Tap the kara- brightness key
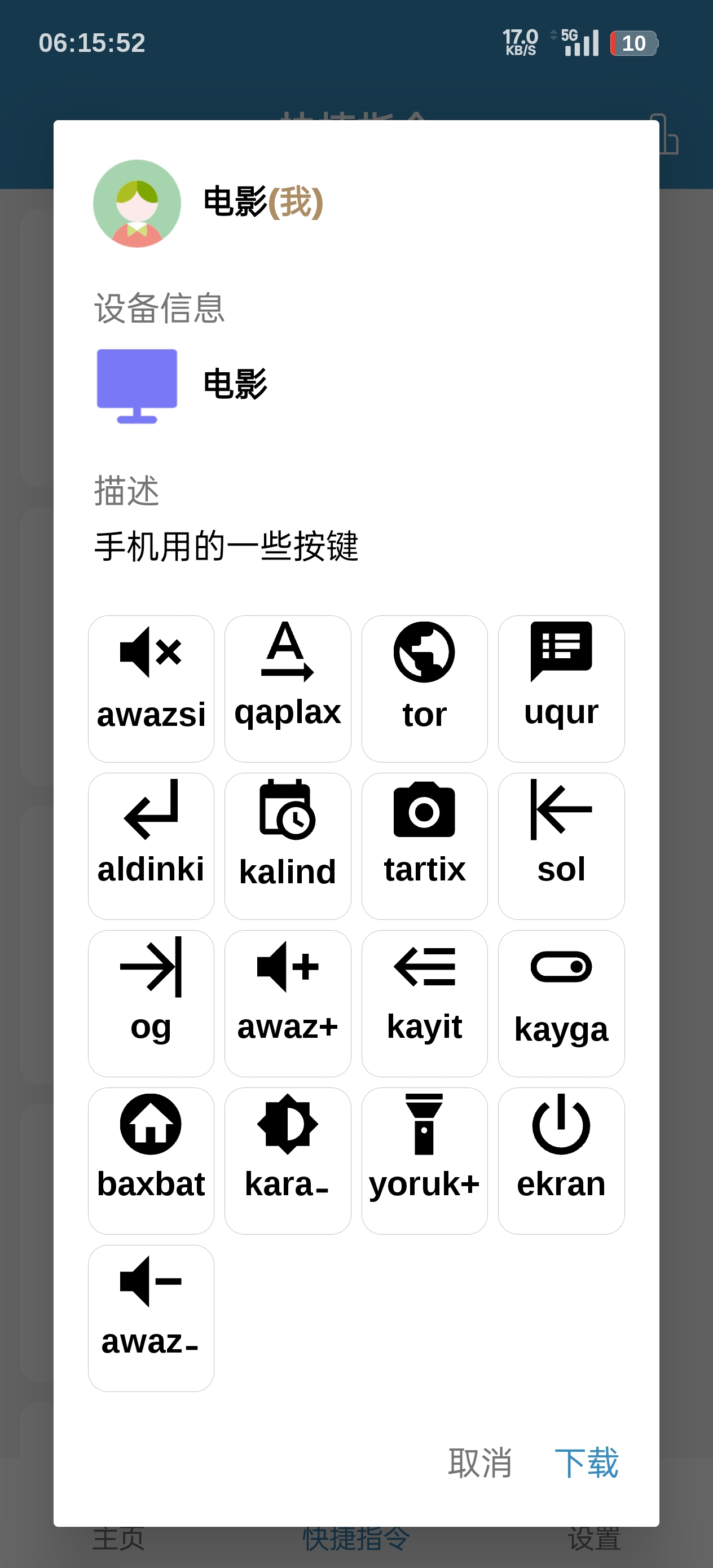 point(287,1160)
